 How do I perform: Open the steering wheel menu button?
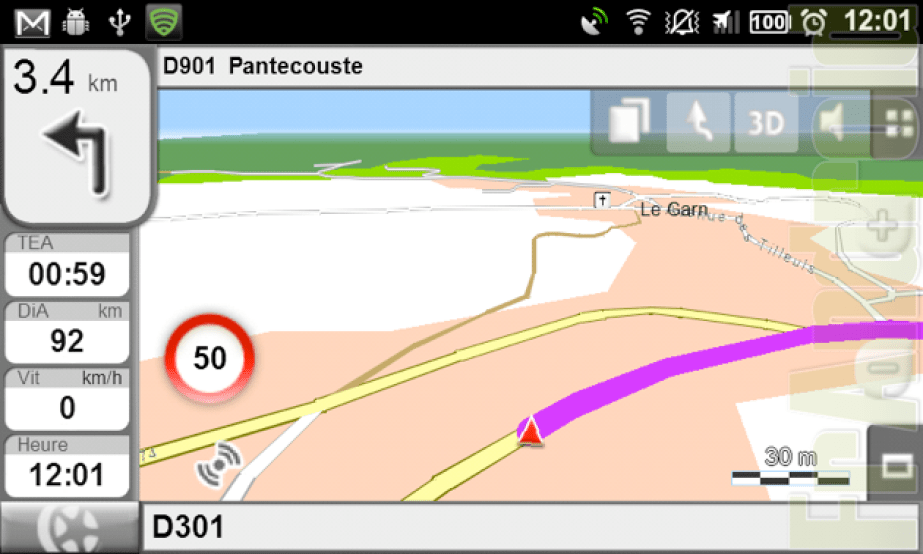click(x=70, y=528)
